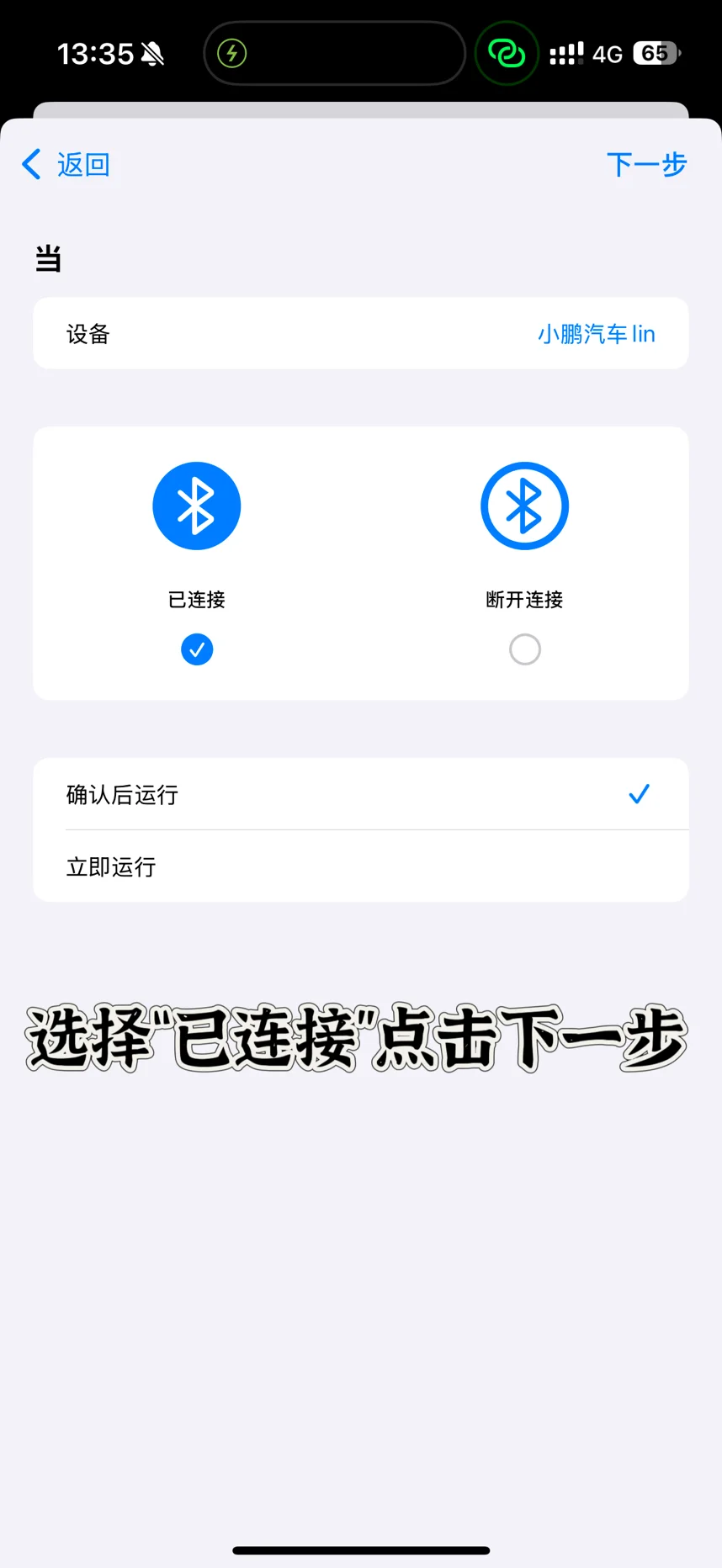This screenshot has height=1568, width=722.
Task: Go back via 返回
Action: click(66, 164)
